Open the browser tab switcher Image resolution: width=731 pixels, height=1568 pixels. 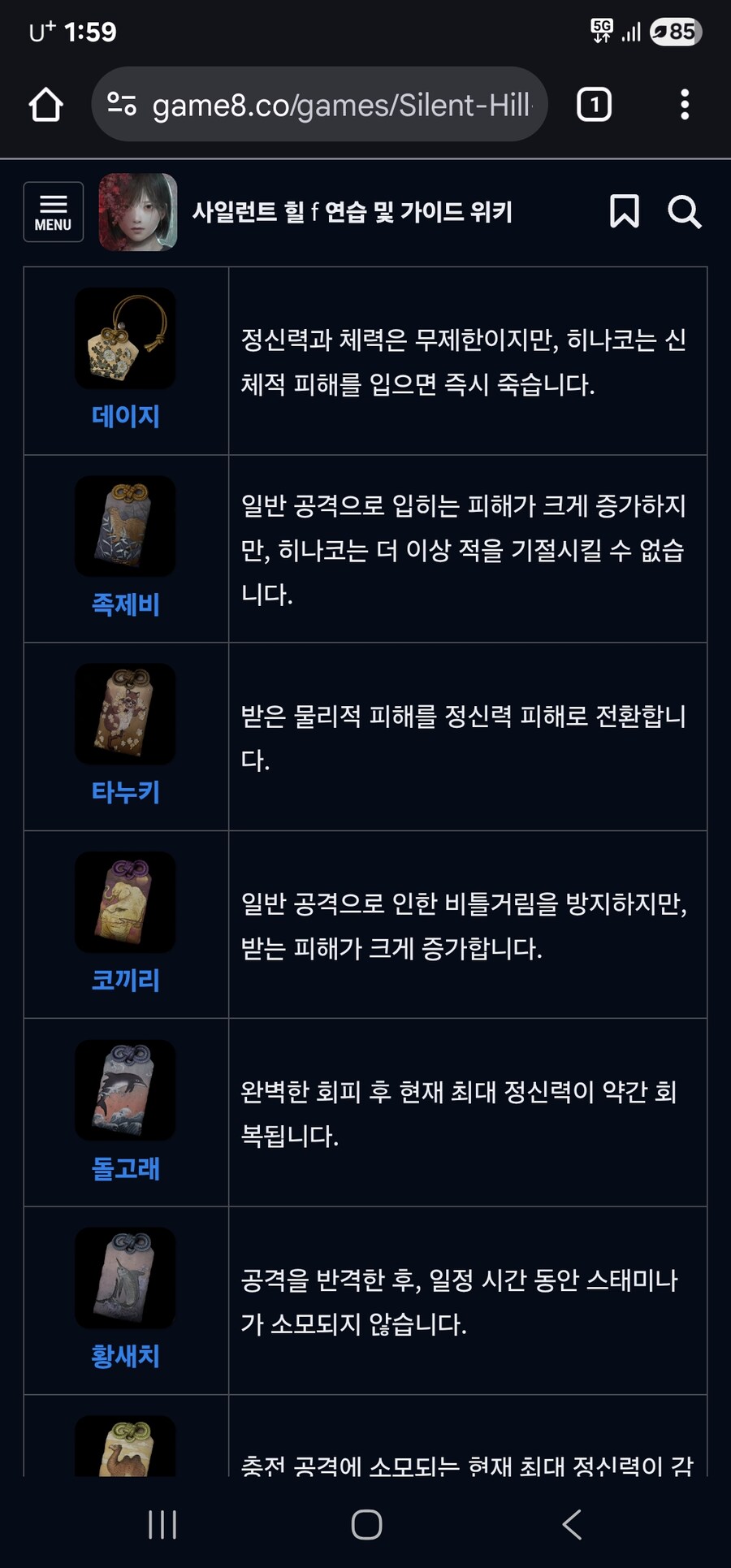click(x=594, y=105)
